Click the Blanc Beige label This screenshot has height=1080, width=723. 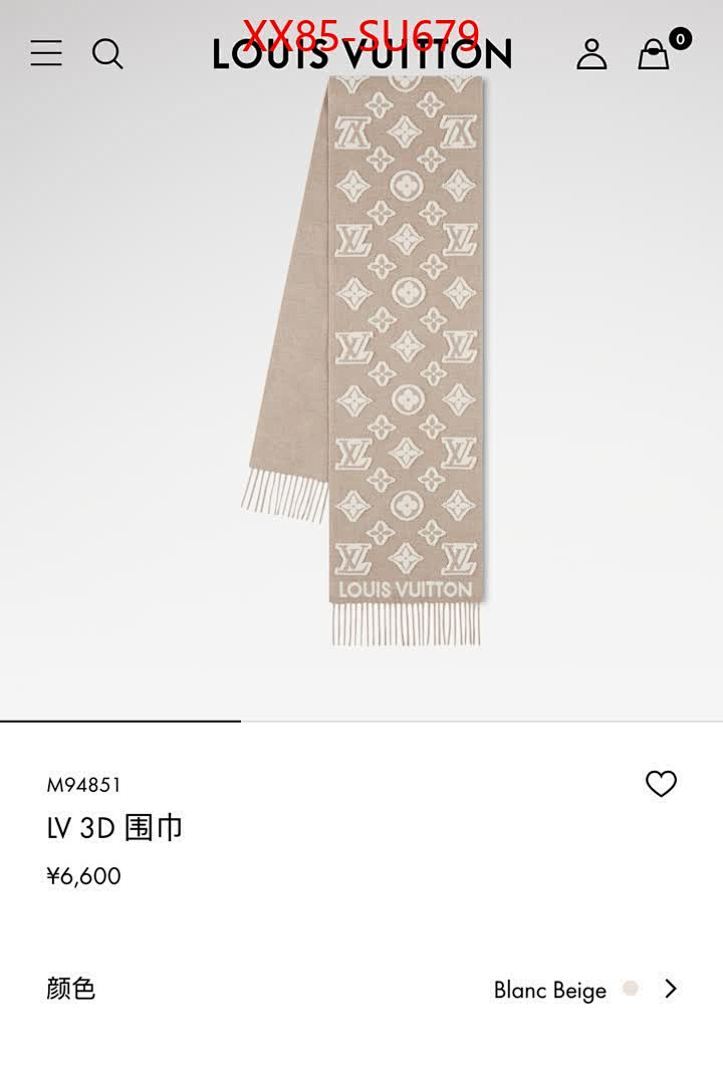coord(548,990)
